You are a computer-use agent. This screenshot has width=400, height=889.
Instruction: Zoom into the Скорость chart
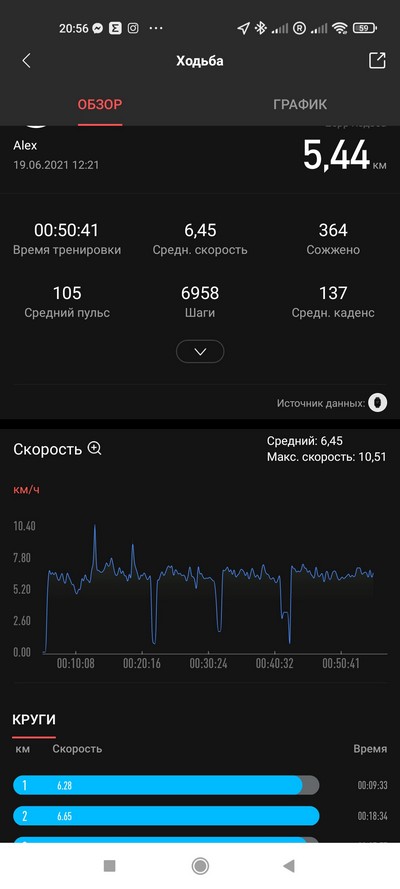(95, 449)
